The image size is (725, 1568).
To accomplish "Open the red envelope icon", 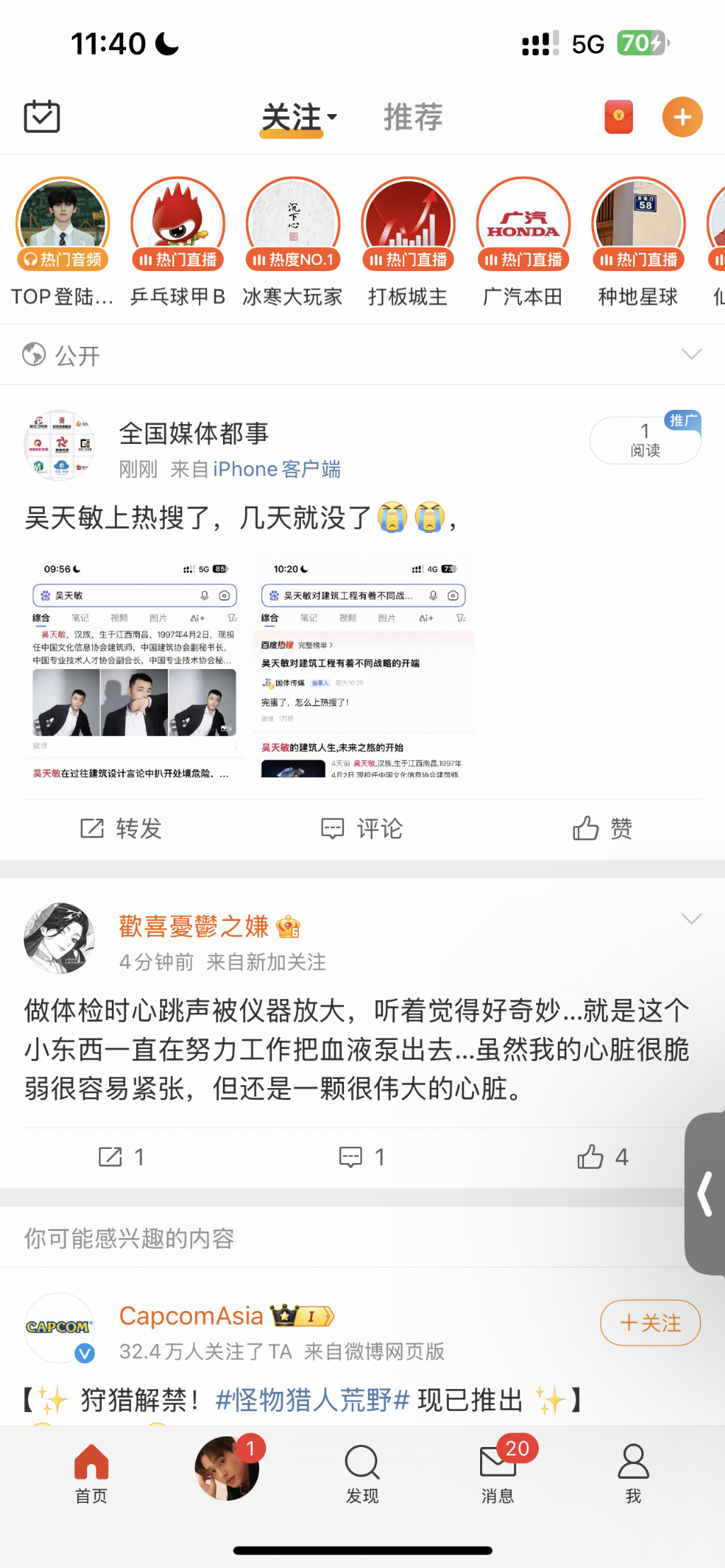I will pyautogui.click(x=618, y=117).
